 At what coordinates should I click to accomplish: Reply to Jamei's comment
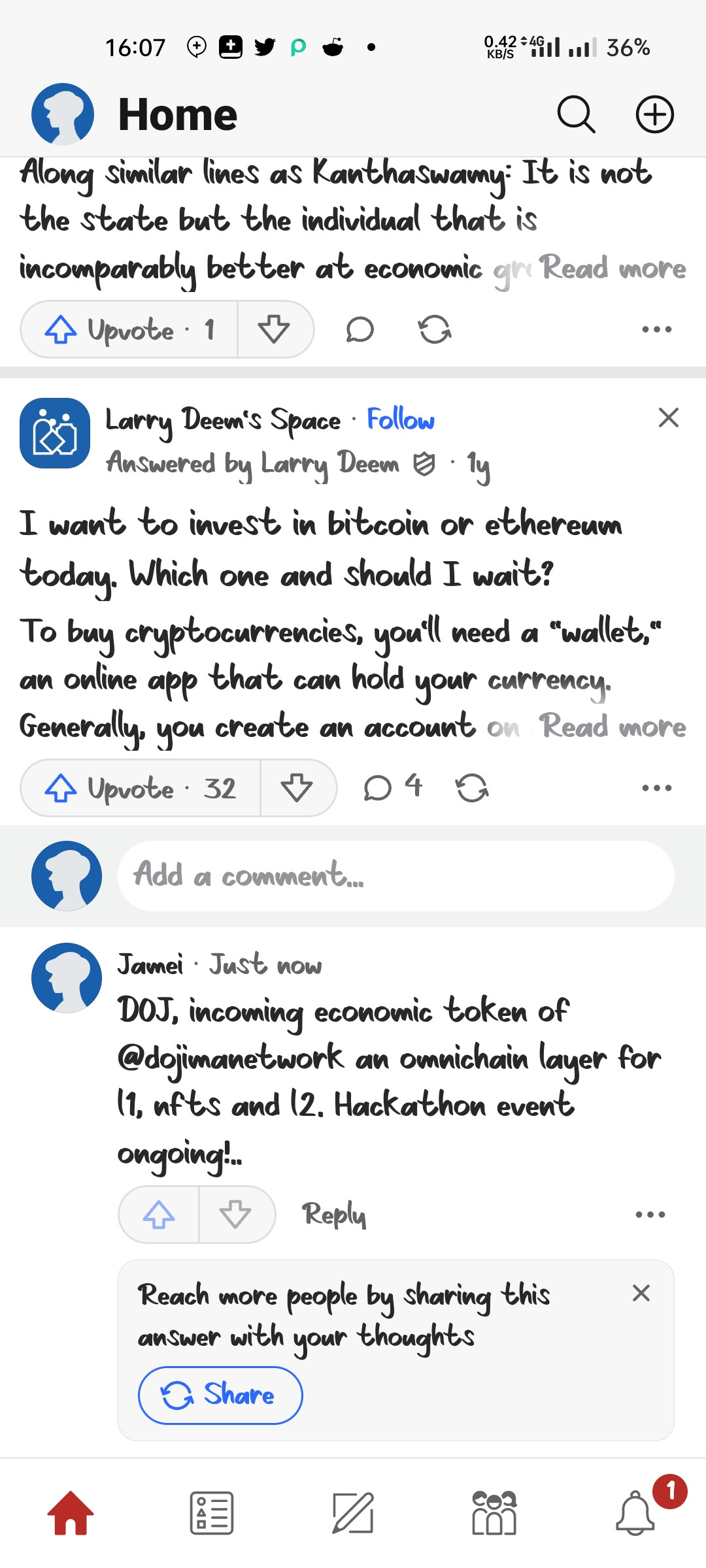click(333, 1215)
